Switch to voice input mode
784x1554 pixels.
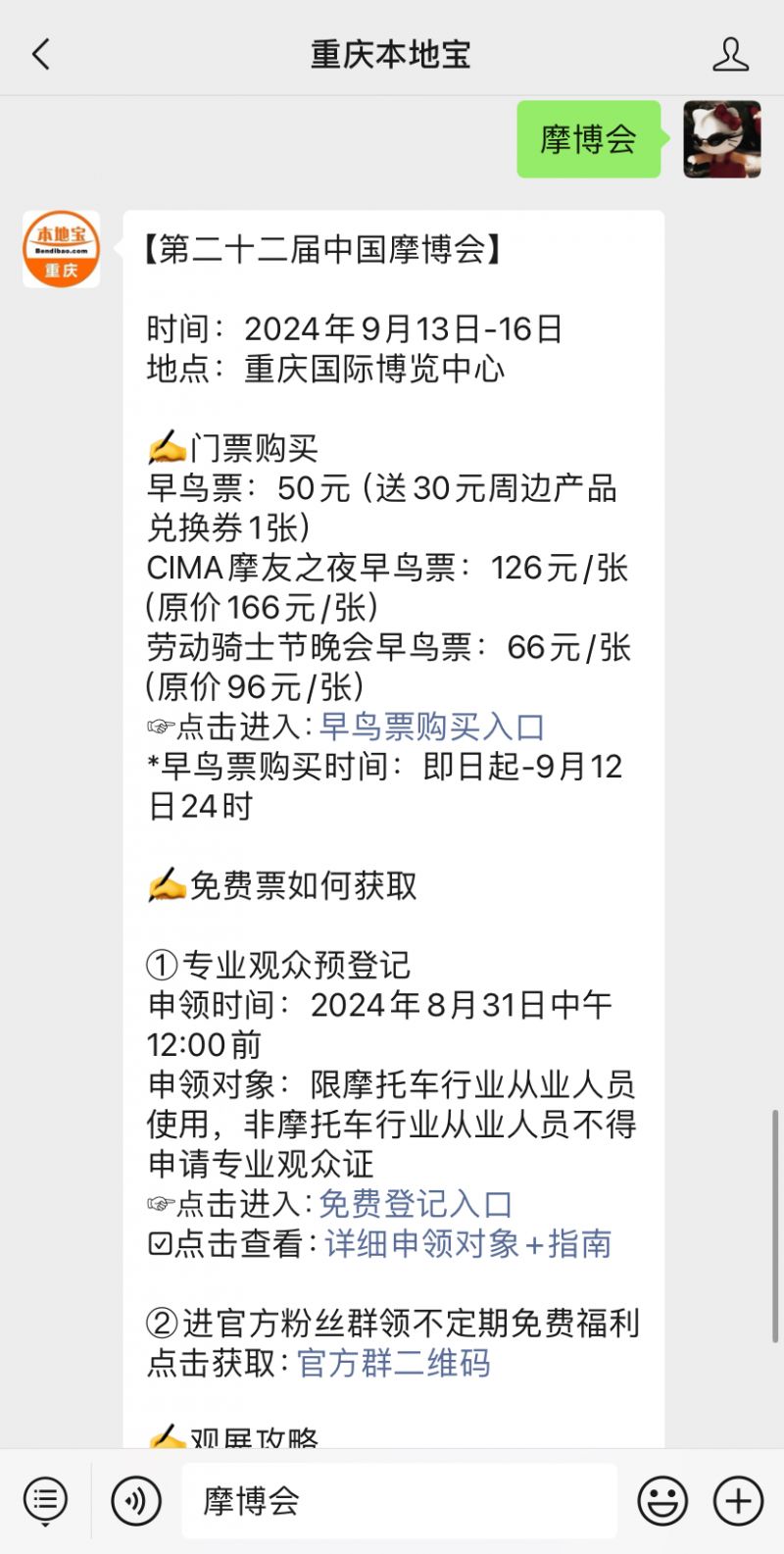click(136, 1500)
